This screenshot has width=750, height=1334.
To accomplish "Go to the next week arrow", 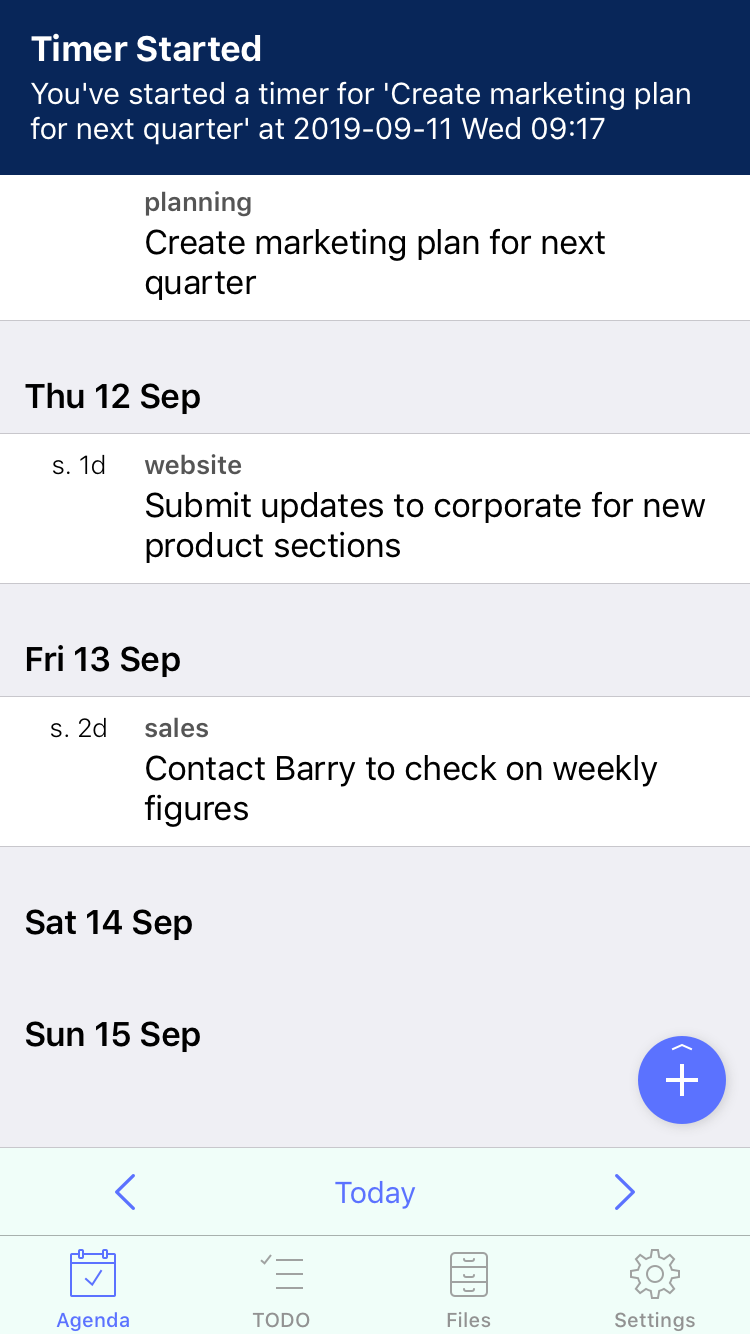I will pos(624,1192).
